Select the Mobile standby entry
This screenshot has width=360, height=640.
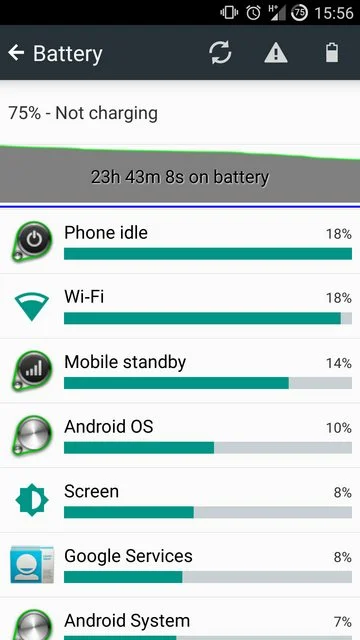pos(180,371)
